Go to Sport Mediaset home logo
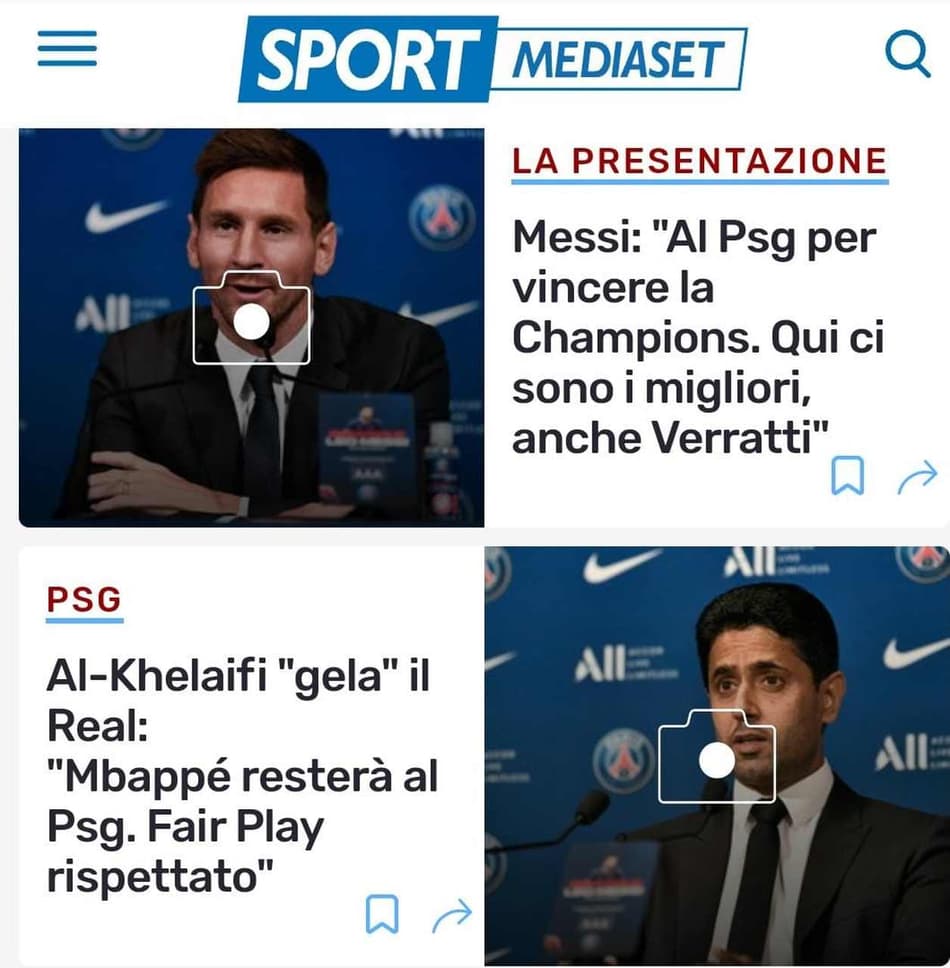Screen dimensions: 950x968 pyautogui.click(x=492, y=58)
